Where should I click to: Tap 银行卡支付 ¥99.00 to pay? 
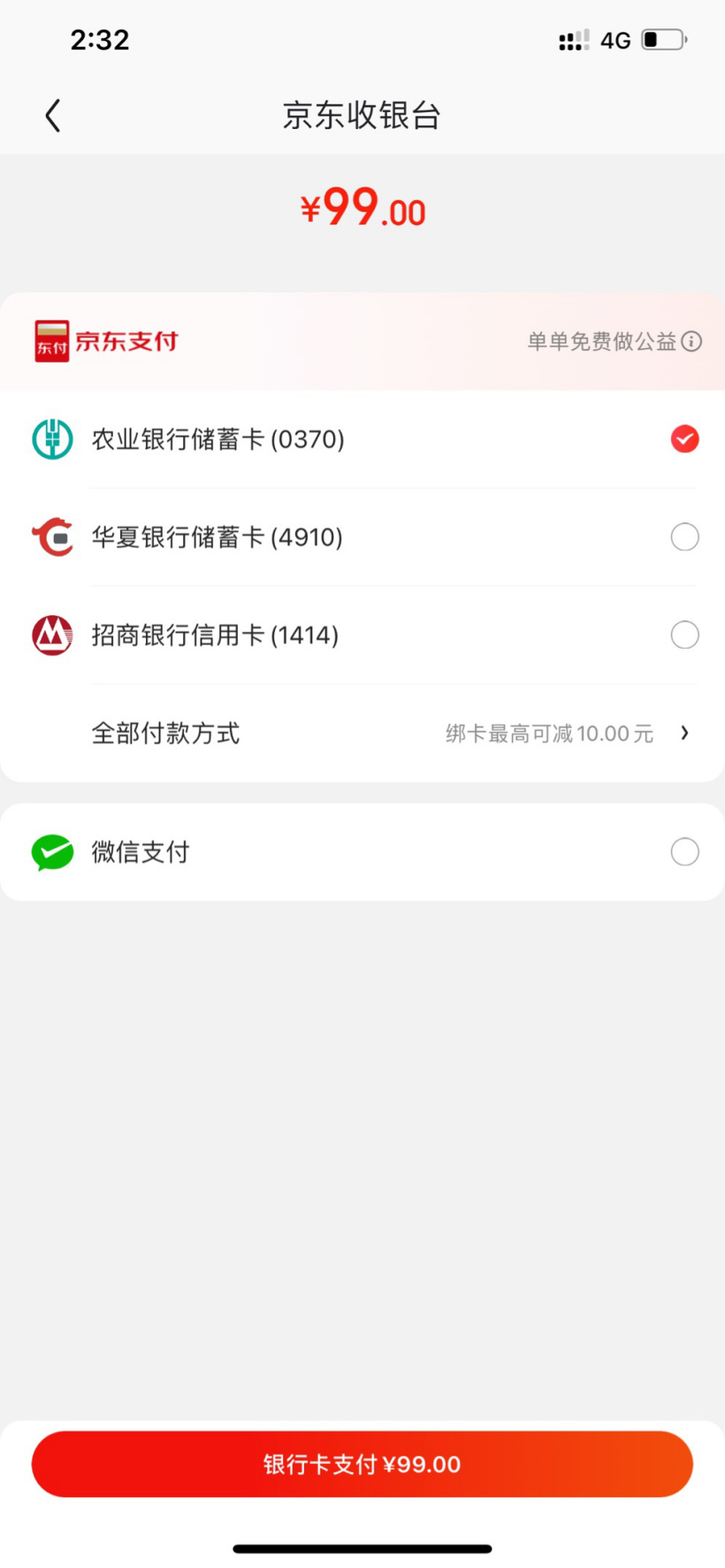362,1465
